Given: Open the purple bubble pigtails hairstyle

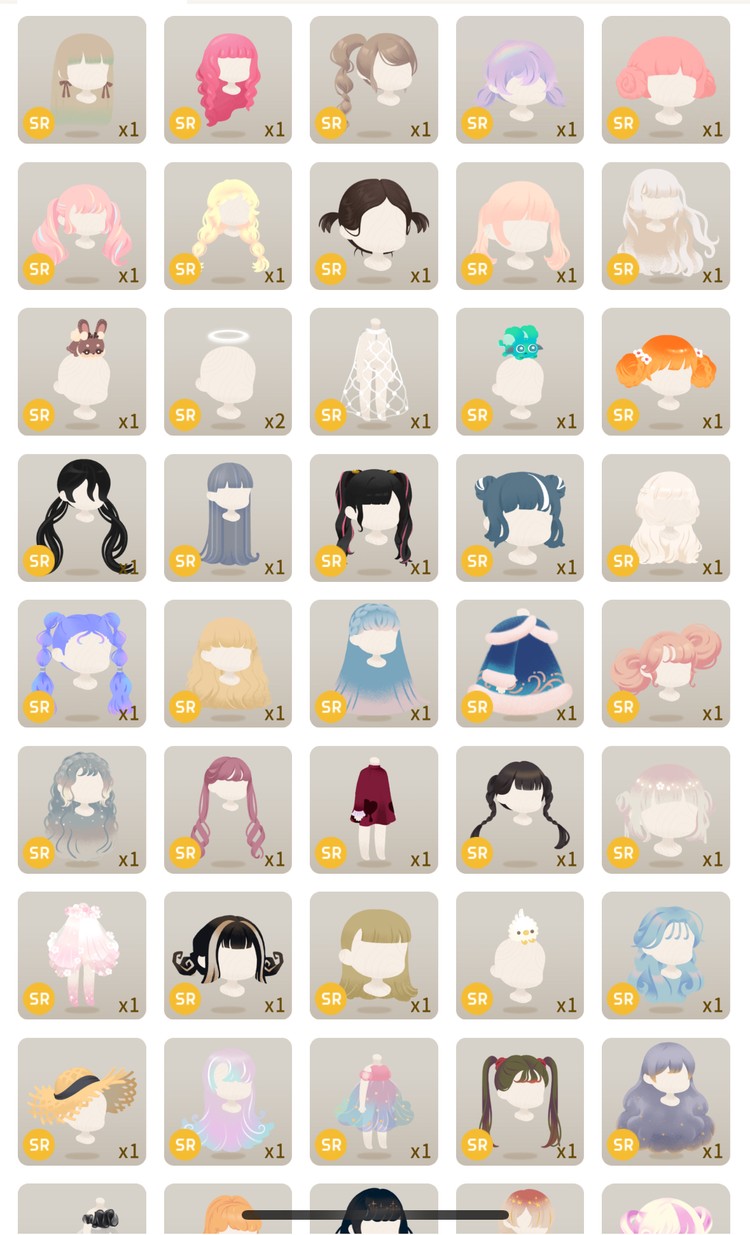Looking at the screenshot, I should click(82, 664).
